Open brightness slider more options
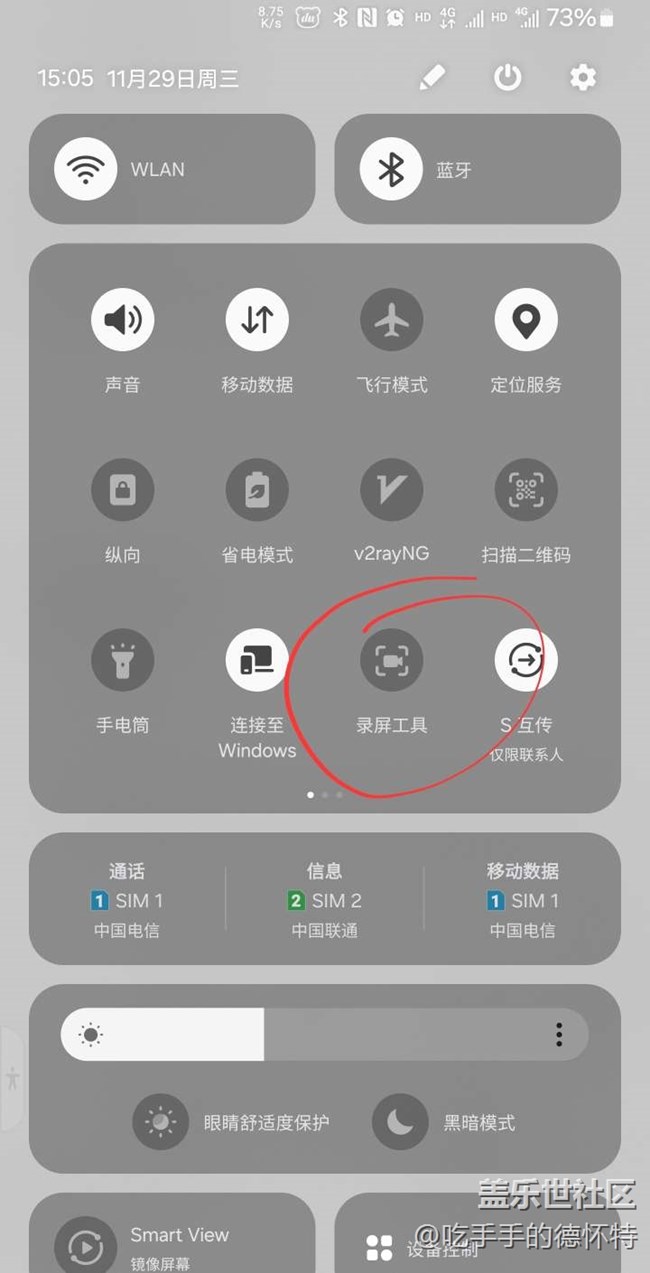Screen dimensions: 650x1273 pos(558,1034)
